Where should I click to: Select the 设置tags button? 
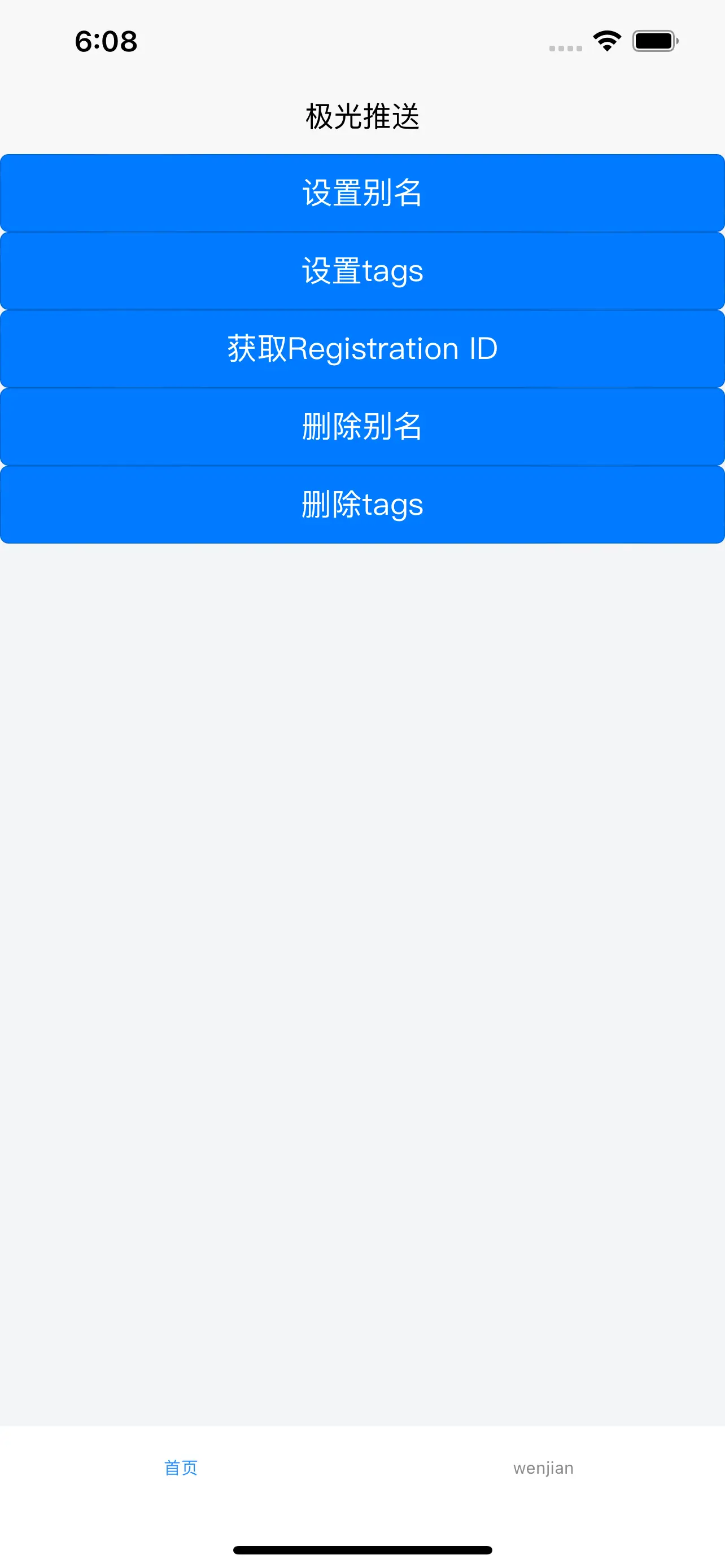click(362, 271)
